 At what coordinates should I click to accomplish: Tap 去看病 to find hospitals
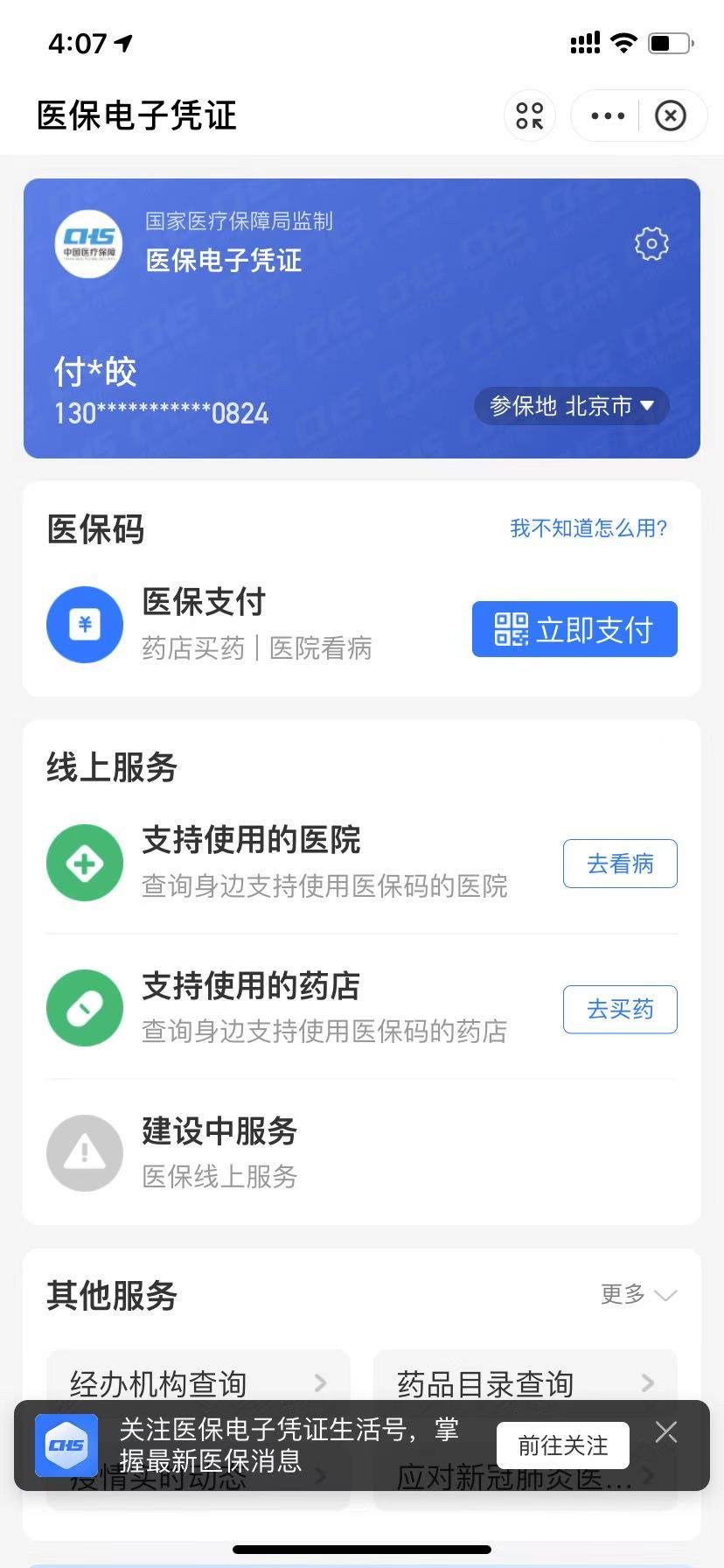[620, 864]
